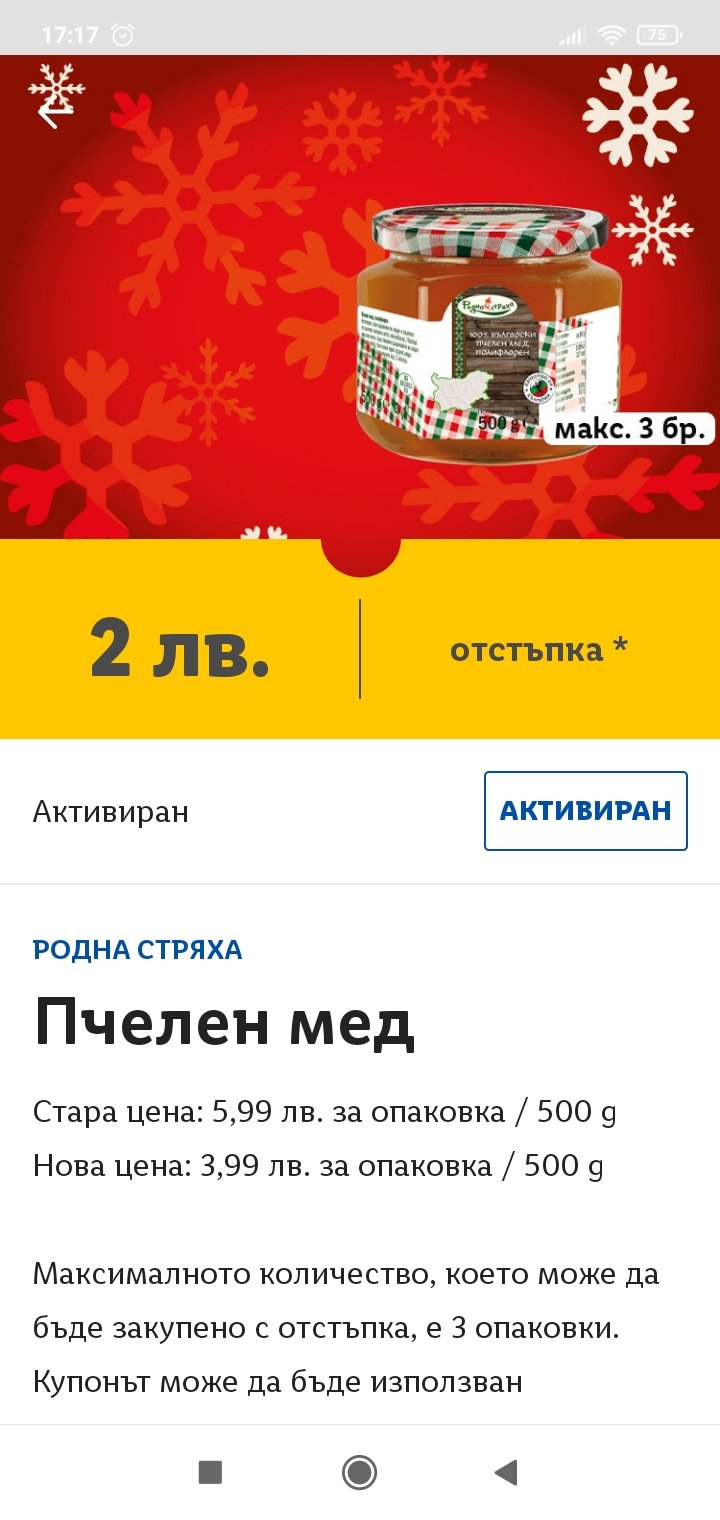Open recent apps from the navigation bar
The width and height of the screenshot is (720, 1520).
[x=210, y=1472]
